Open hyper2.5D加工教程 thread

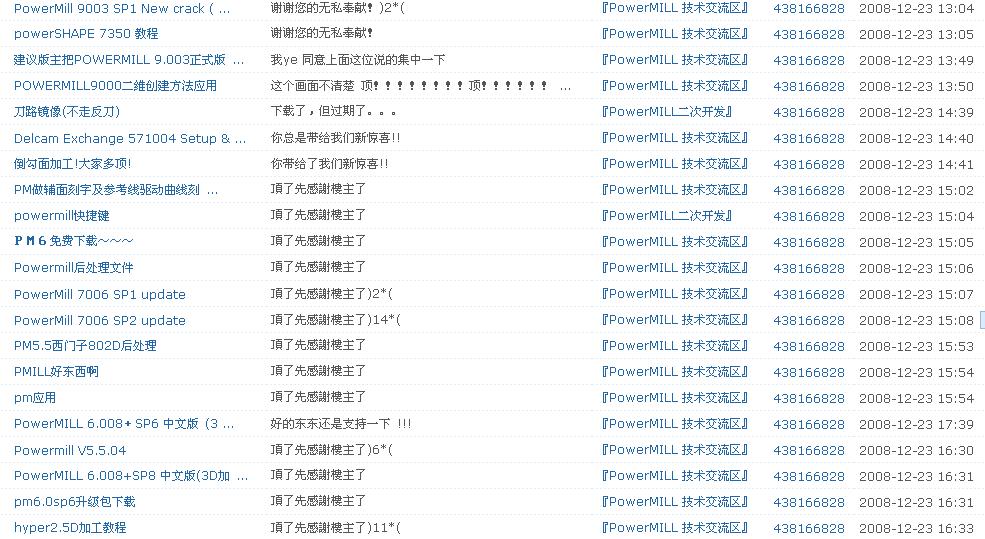tap(70, 527)
